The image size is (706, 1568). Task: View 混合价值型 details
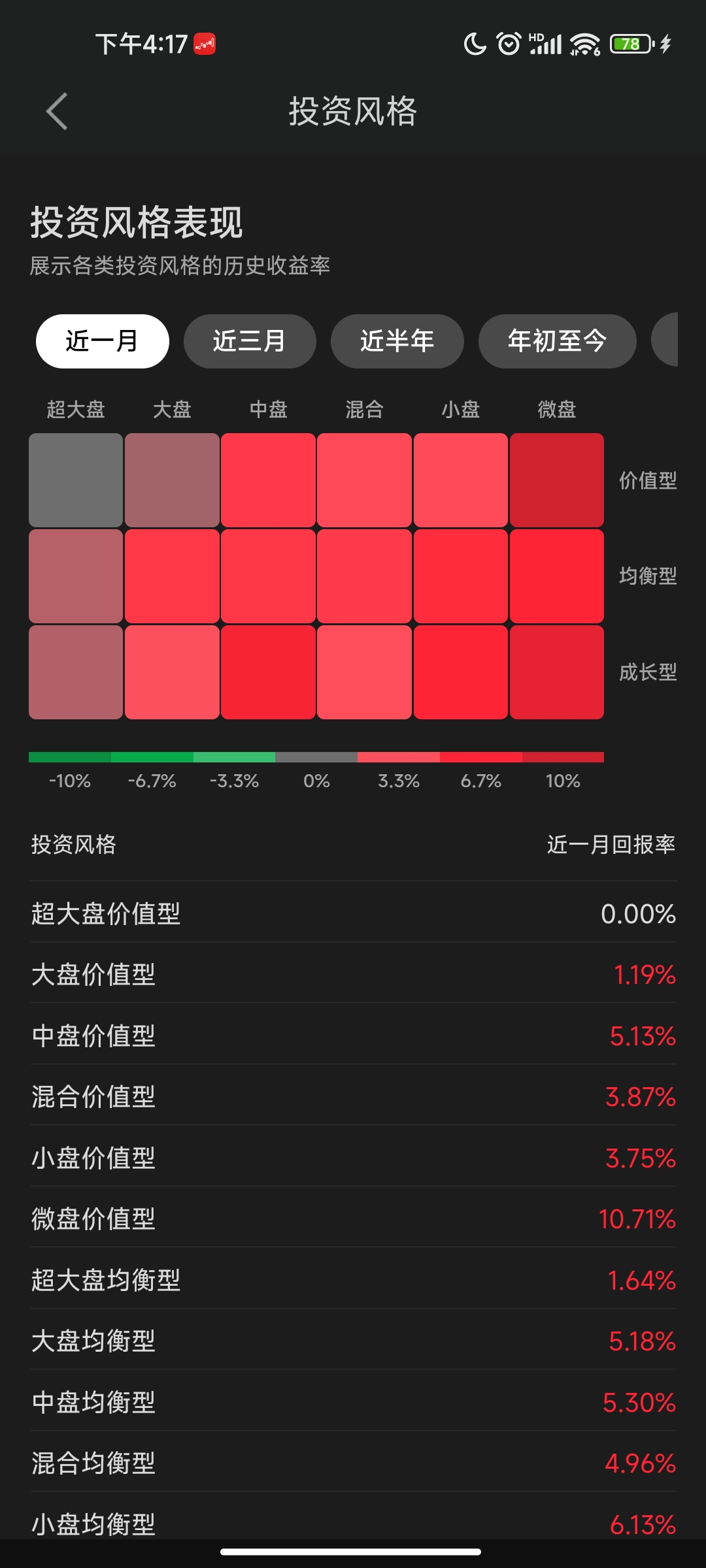pos(353,1096)
